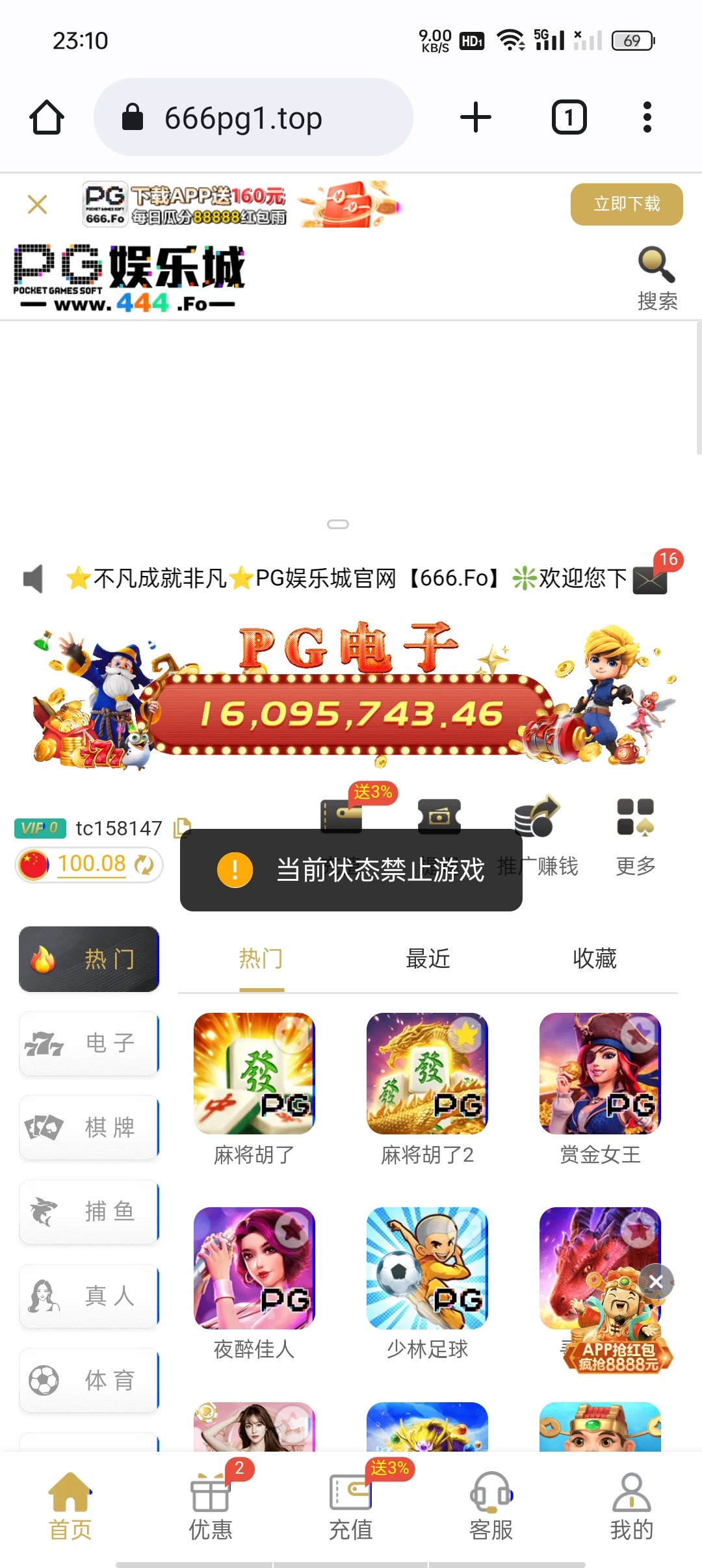Tap the browser home icon
This screenshot has height=1568, width=702.
(x=47, y=118)
